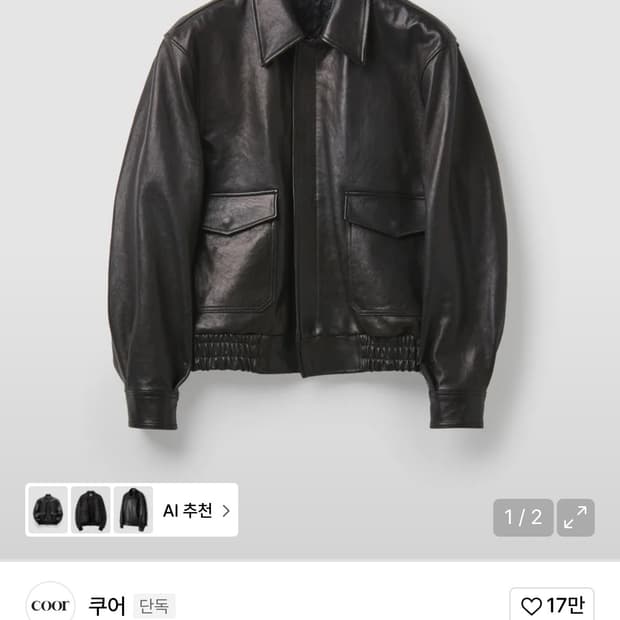The height and width of the screenshot is (620, 620).
Task: Expand the product image to fullscreen
Action: [575, 517]
